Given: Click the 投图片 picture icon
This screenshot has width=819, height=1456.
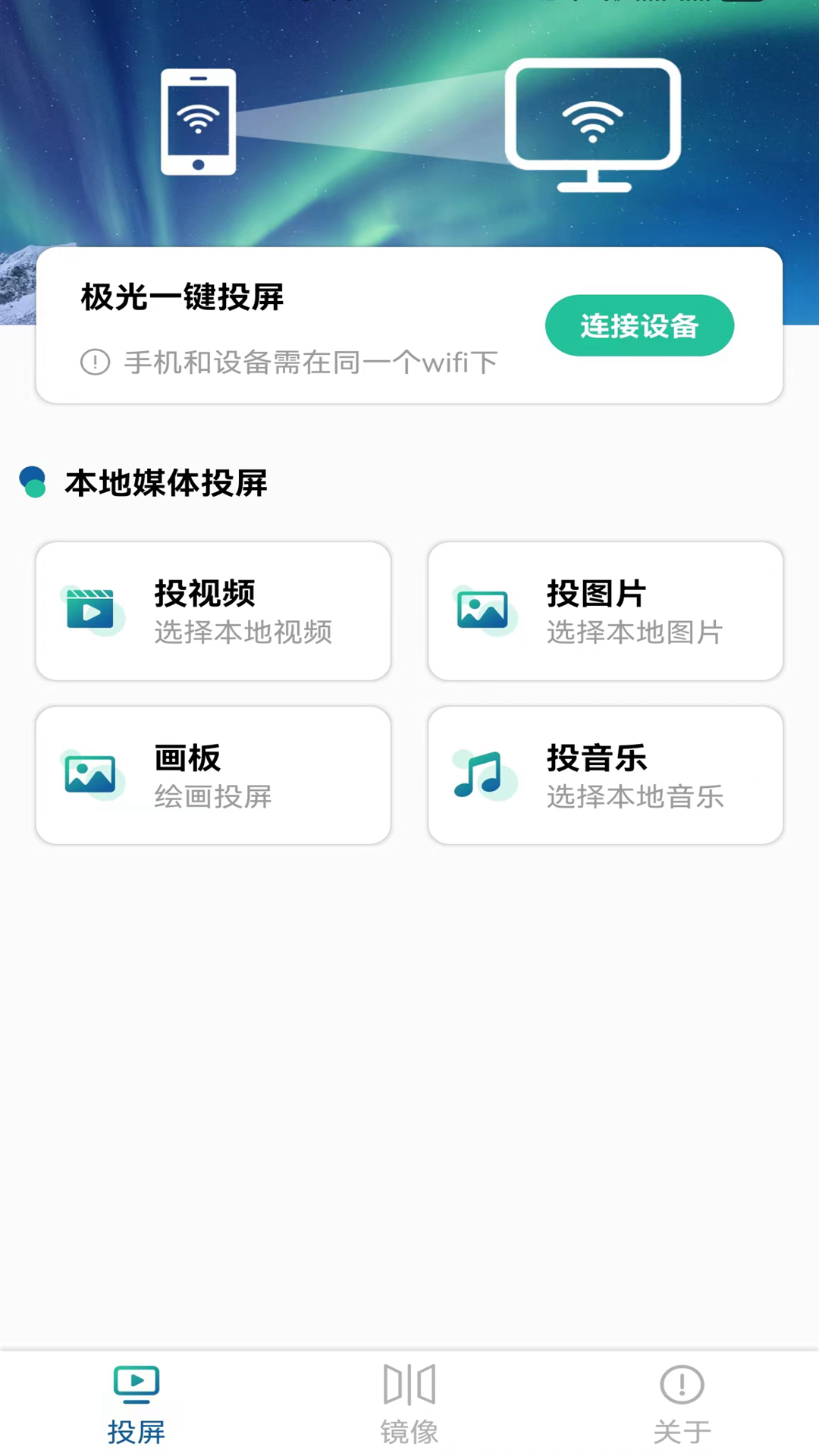Looking at the screenshot, I should click(483, 611).
